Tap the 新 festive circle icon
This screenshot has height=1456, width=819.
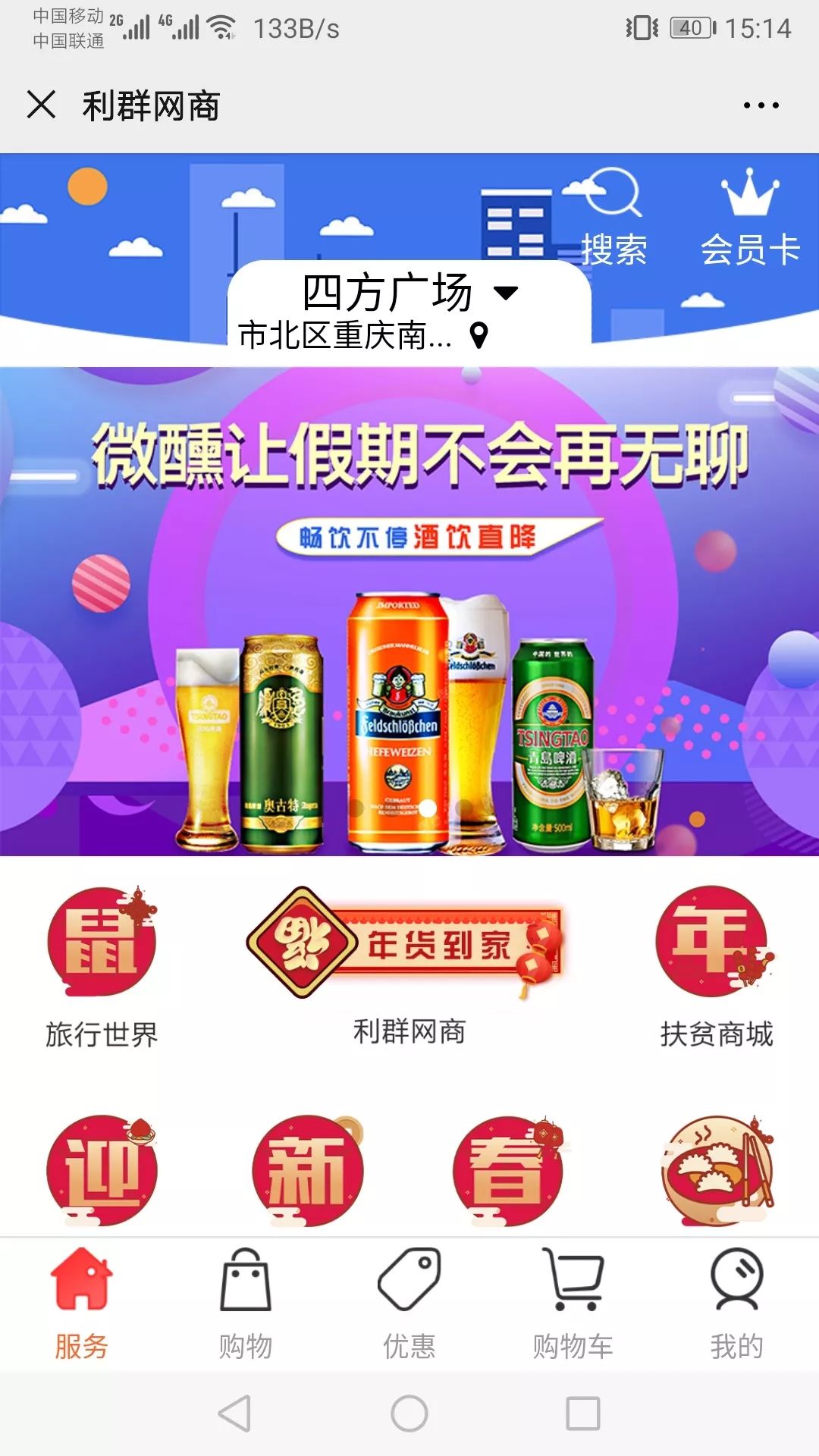(x=307, y=1170)
